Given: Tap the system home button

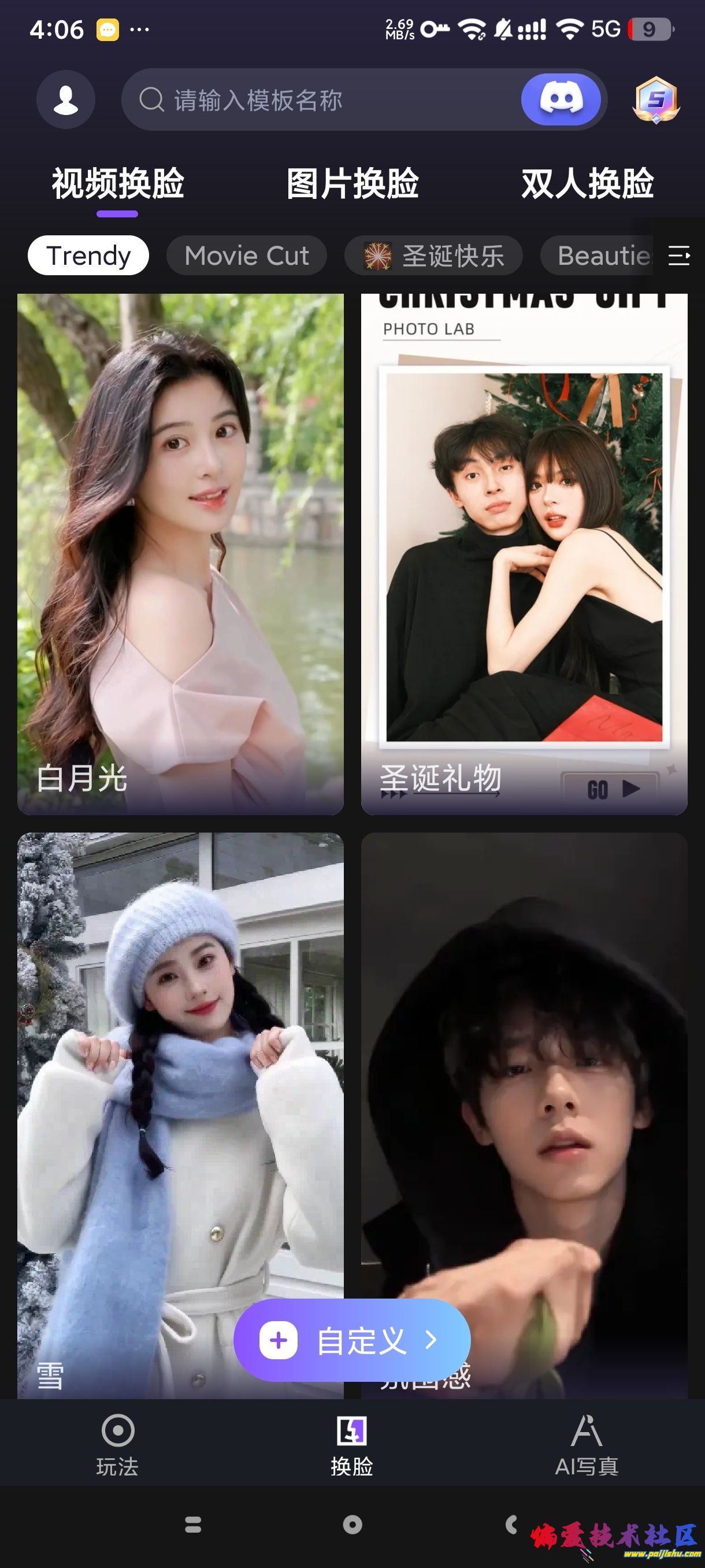Looking at the screenshot, I should pyautogui.click(x=352, y=1524).
